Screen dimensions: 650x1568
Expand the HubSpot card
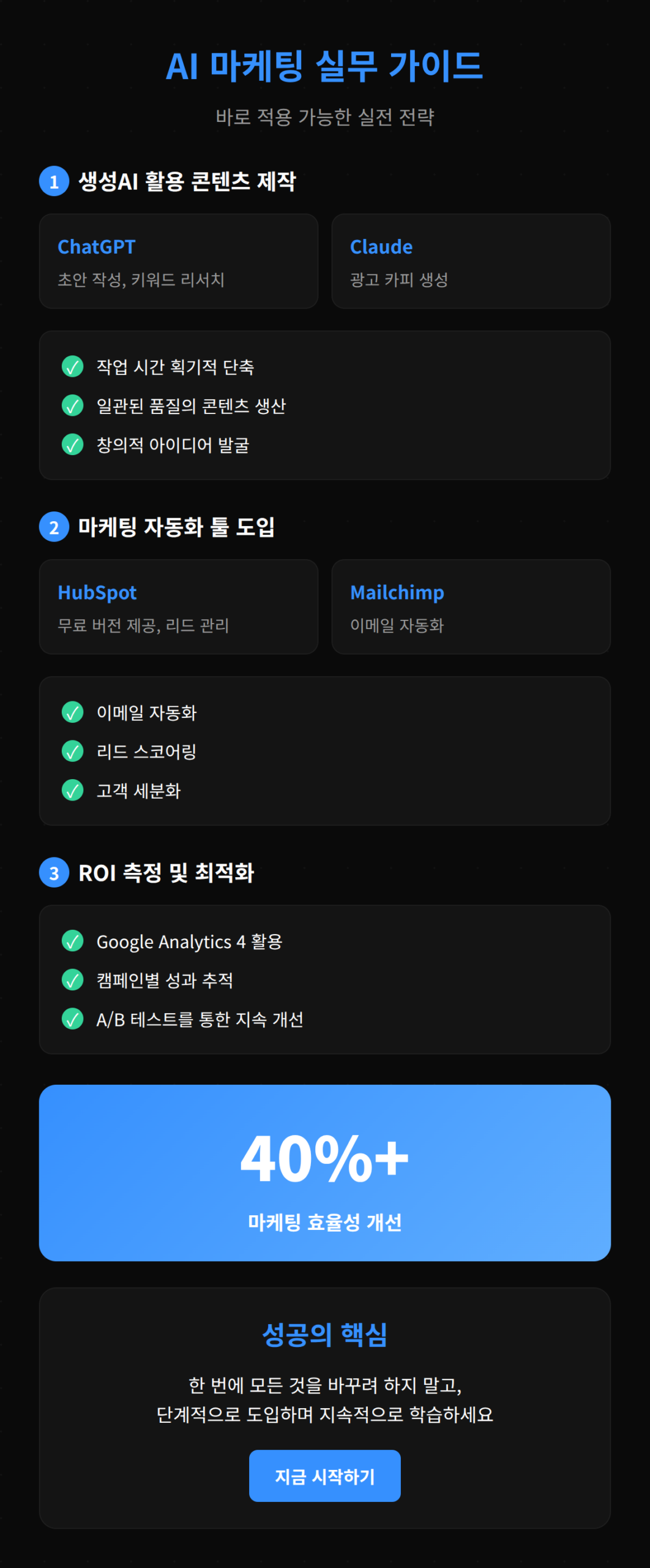pos(179,607)
